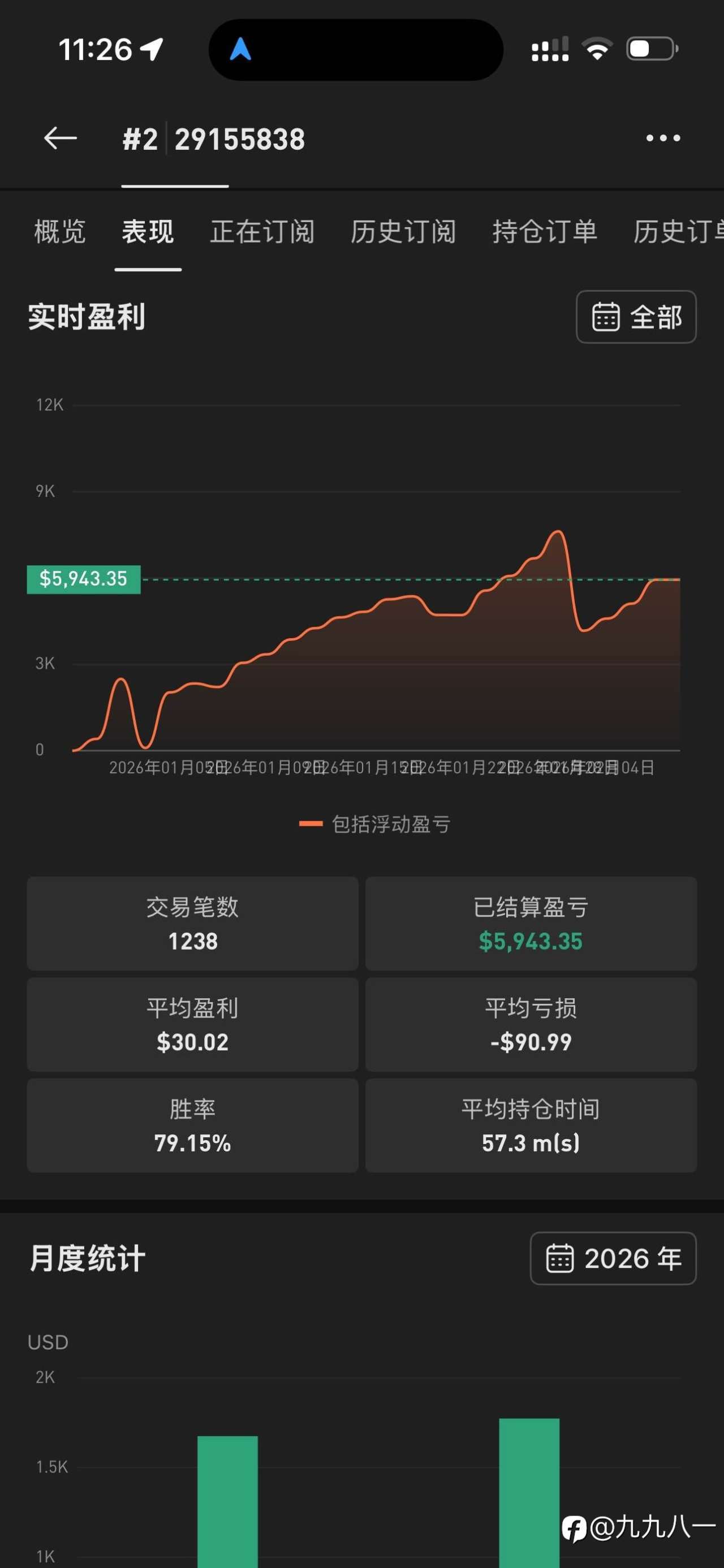
Task: Tap the green $5,943.35 marker on the chart
Action: click(x=83, y=579)
